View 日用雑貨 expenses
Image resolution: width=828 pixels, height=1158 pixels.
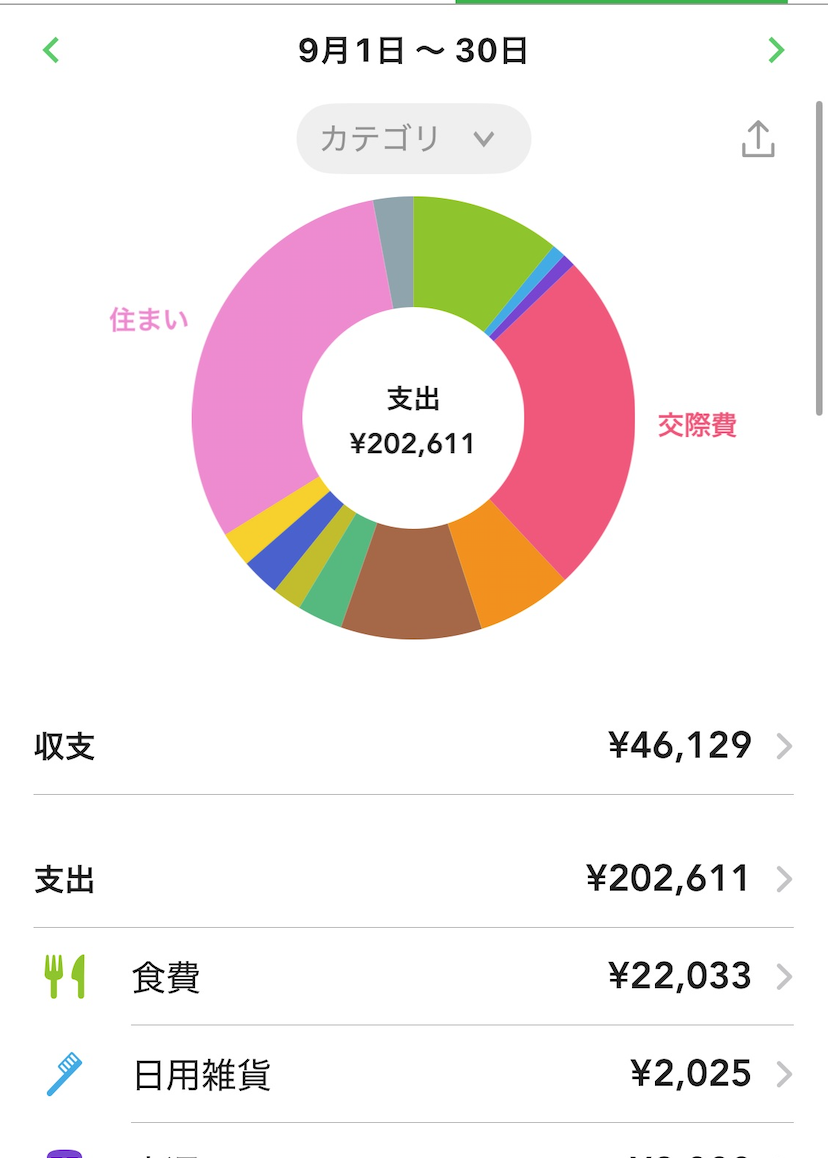413,1074
